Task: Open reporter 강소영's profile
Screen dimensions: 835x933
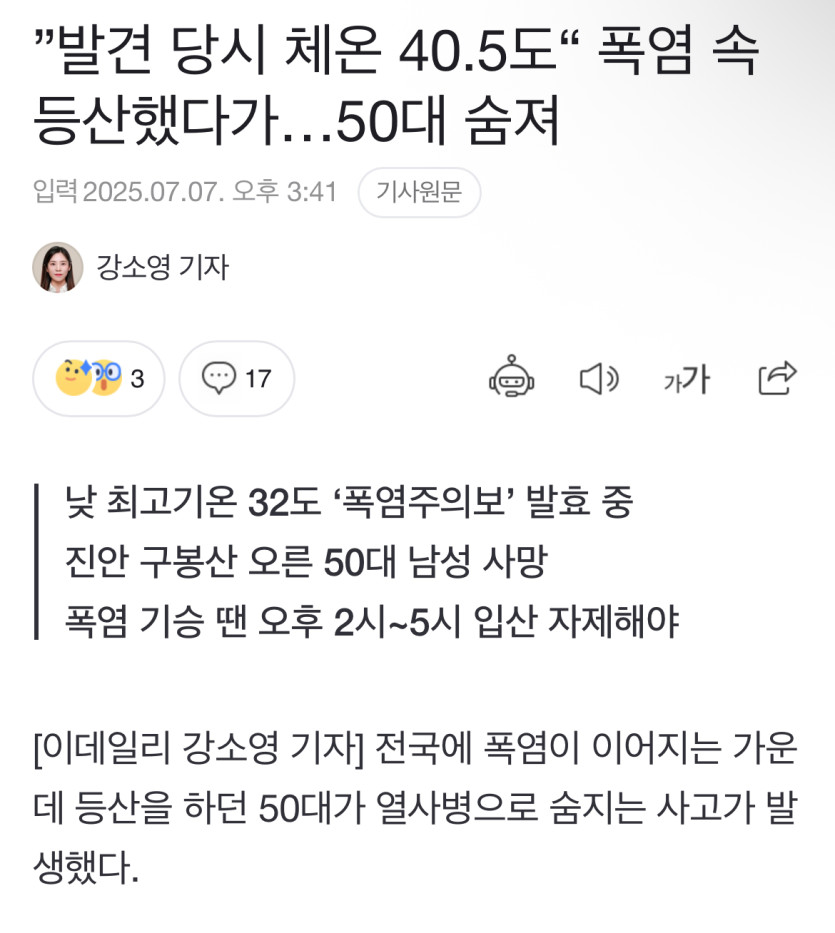Action: (x=130, y=268)
